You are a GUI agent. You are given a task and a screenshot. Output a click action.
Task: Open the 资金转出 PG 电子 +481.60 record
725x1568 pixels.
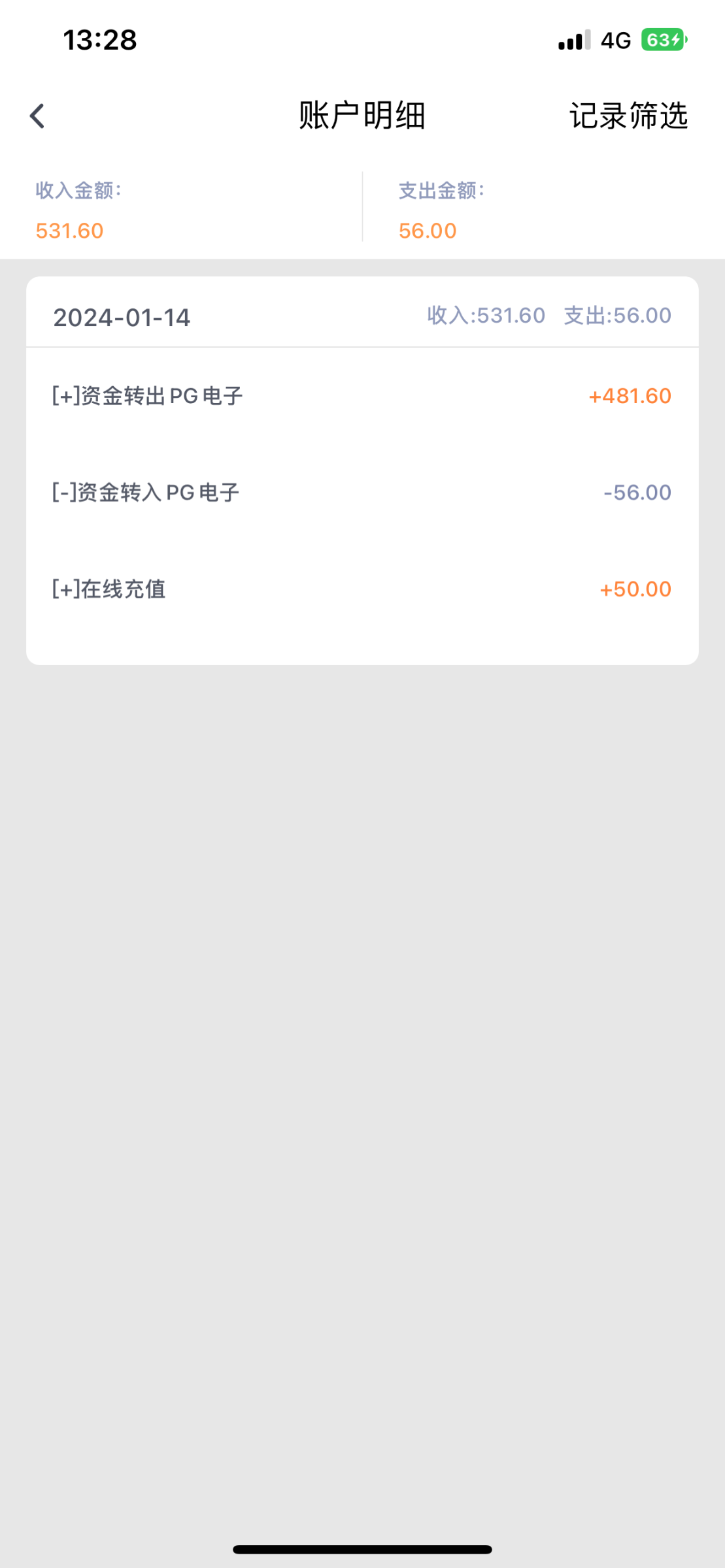(x=362, y=396)
